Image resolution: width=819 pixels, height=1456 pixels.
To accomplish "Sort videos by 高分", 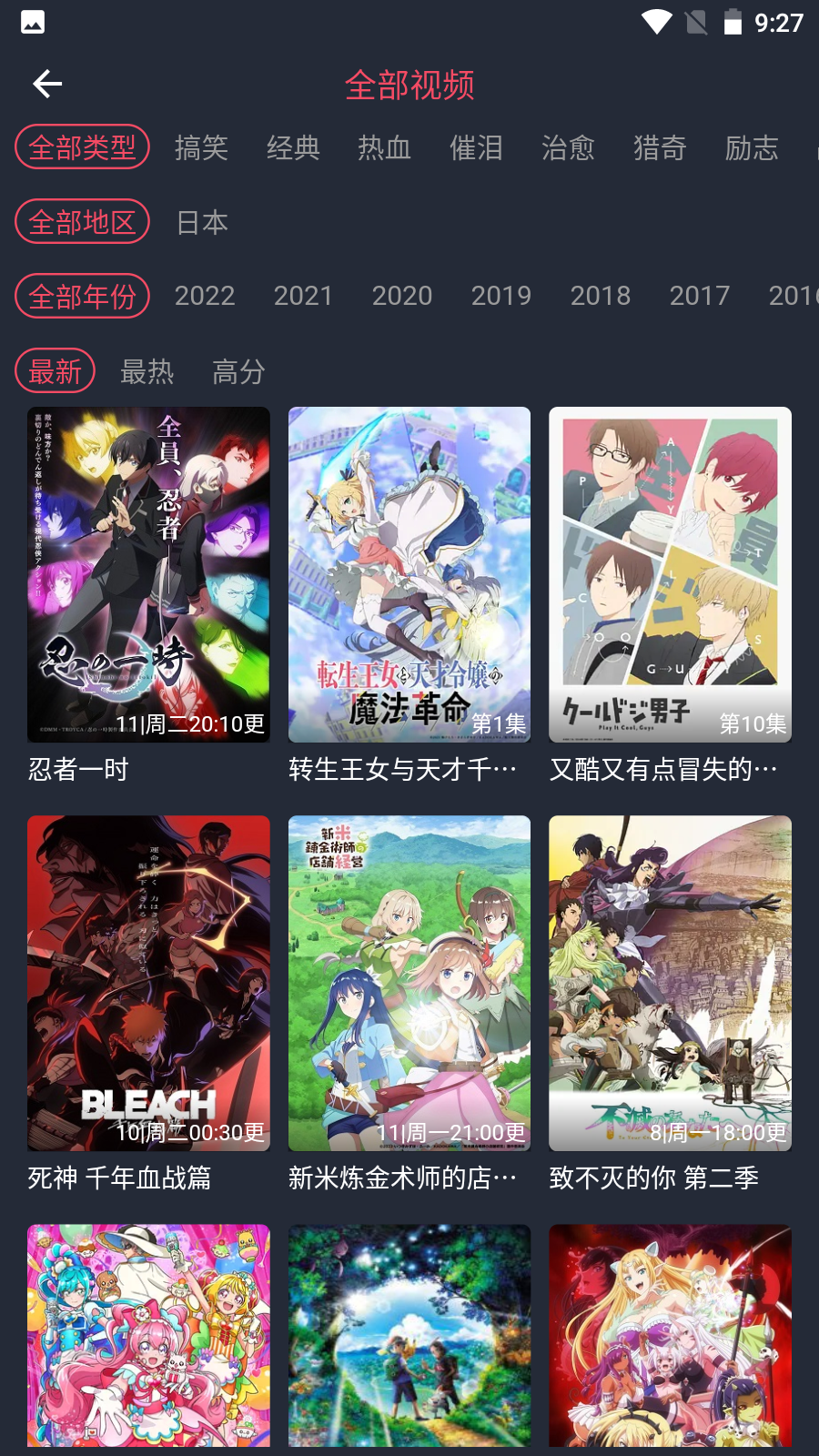I will point(238,371).
